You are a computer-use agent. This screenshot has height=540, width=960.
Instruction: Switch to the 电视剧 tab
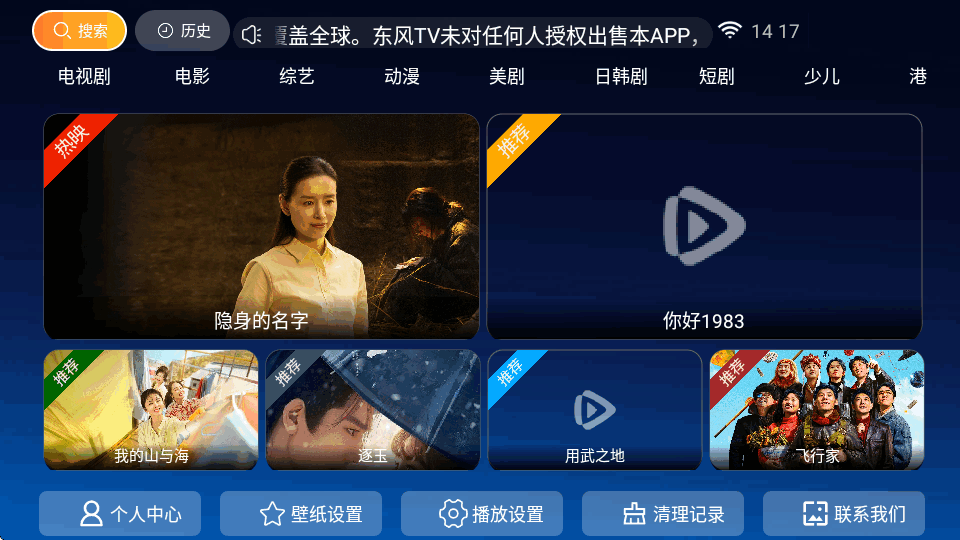(84, 77)
